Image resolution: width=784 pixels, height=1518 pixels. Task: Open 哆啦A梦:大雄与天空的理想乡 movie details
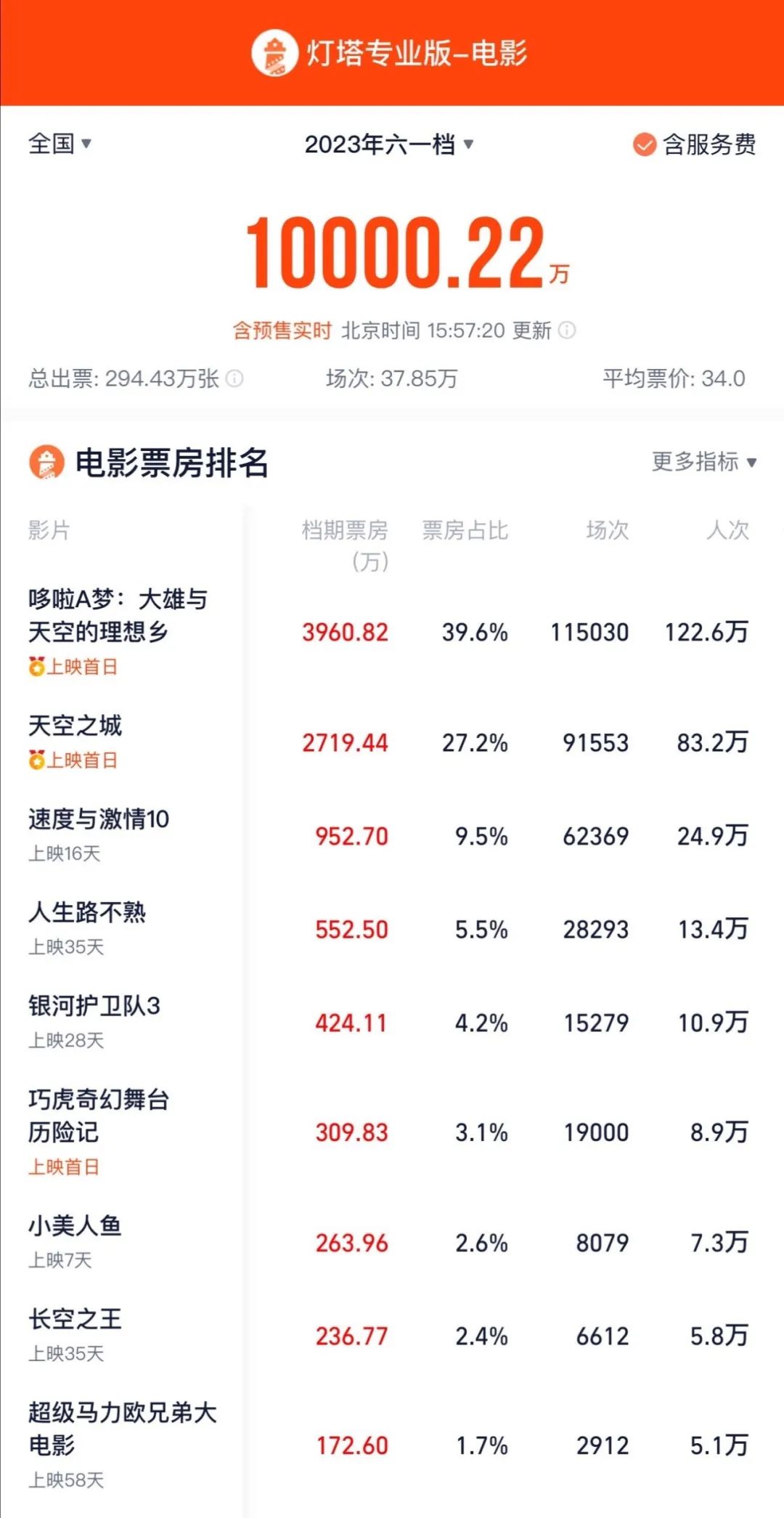(x=392, y=631)
